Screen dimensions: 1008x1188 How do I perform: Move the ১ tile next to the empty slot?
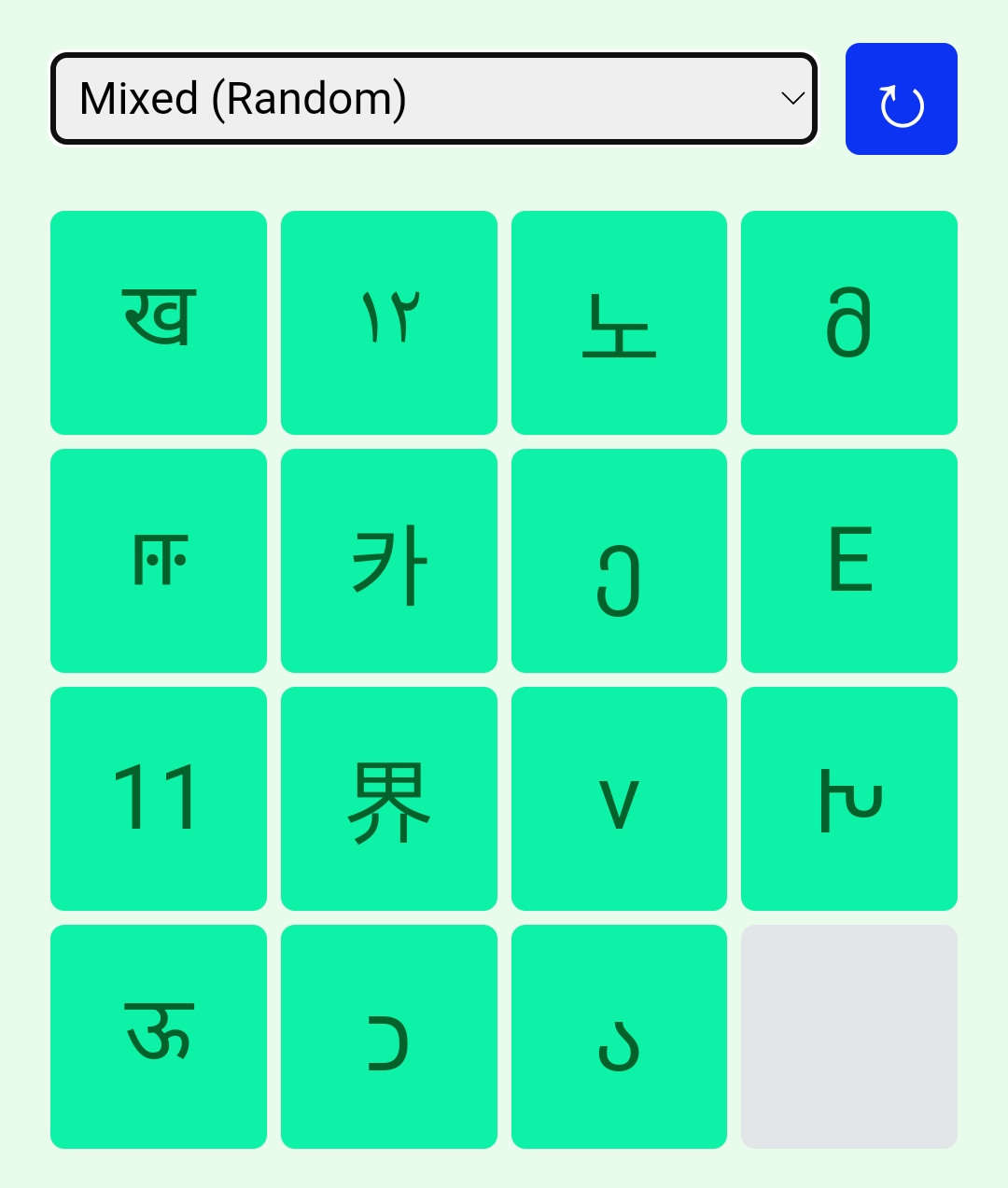619,1037
